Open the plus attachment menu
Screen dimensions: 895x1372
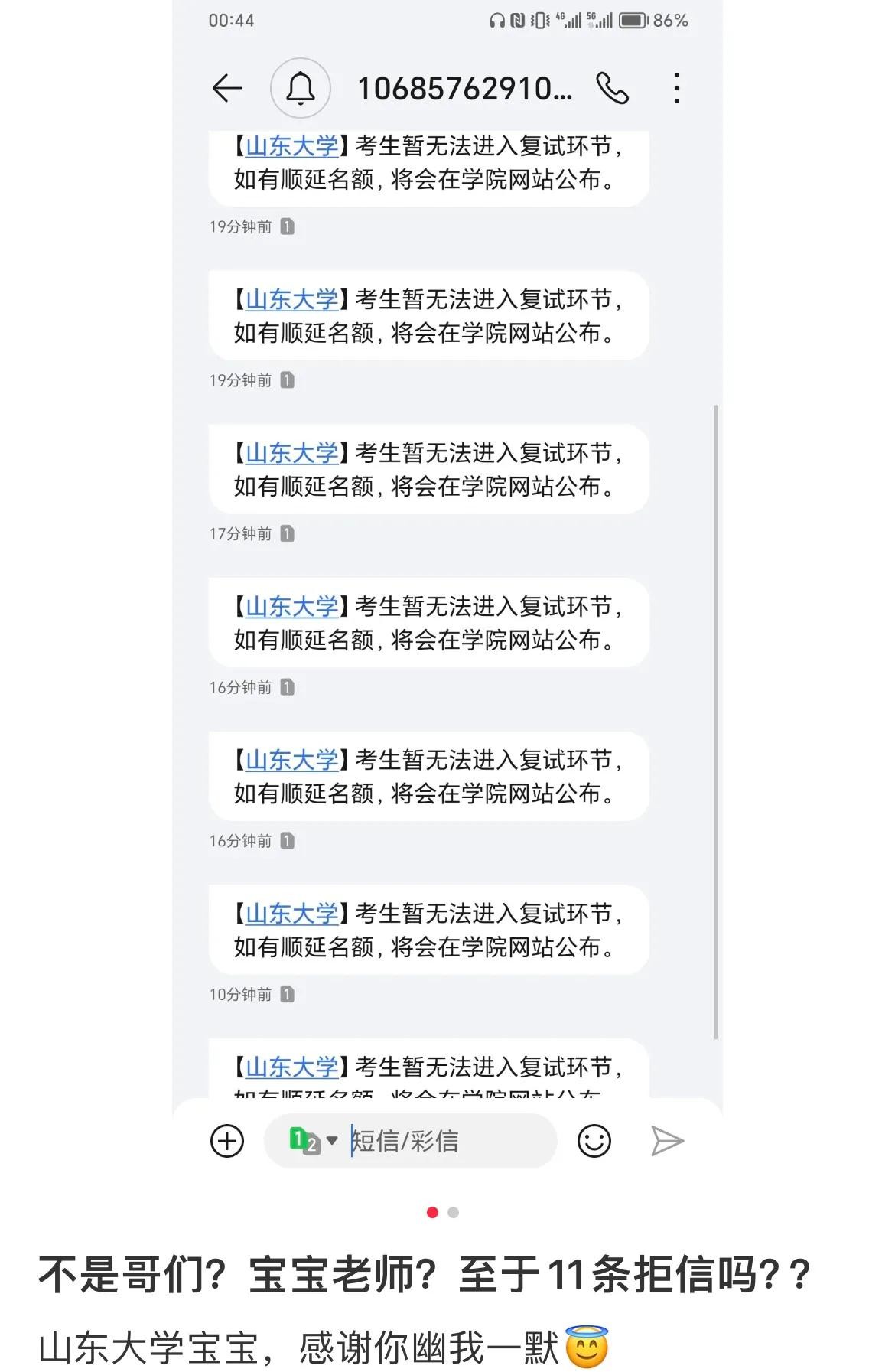click(x=227, y=1142)
